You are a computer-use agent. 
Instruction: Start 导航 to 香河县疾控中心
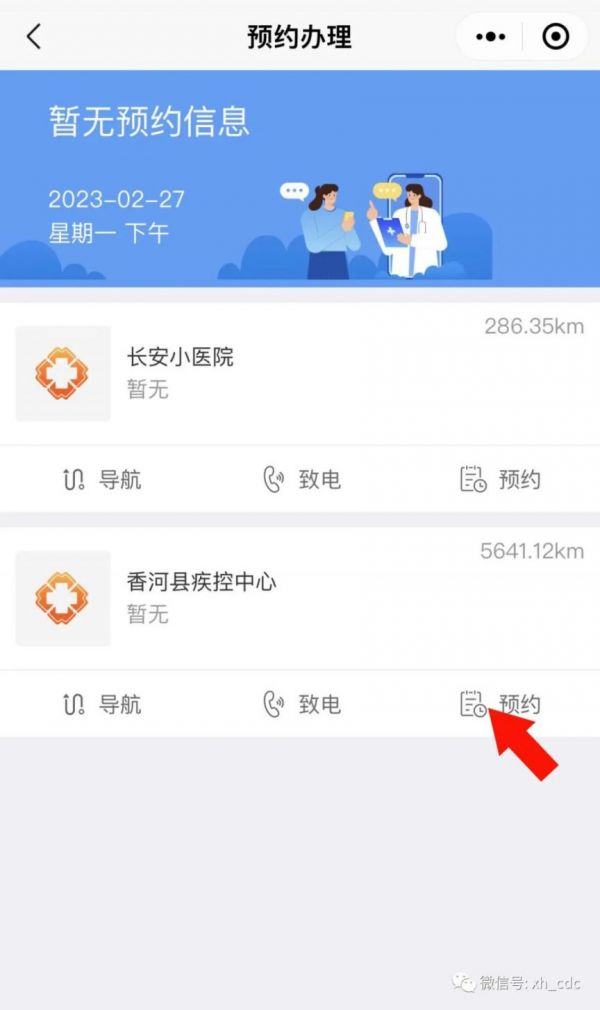tap(102, 704)
